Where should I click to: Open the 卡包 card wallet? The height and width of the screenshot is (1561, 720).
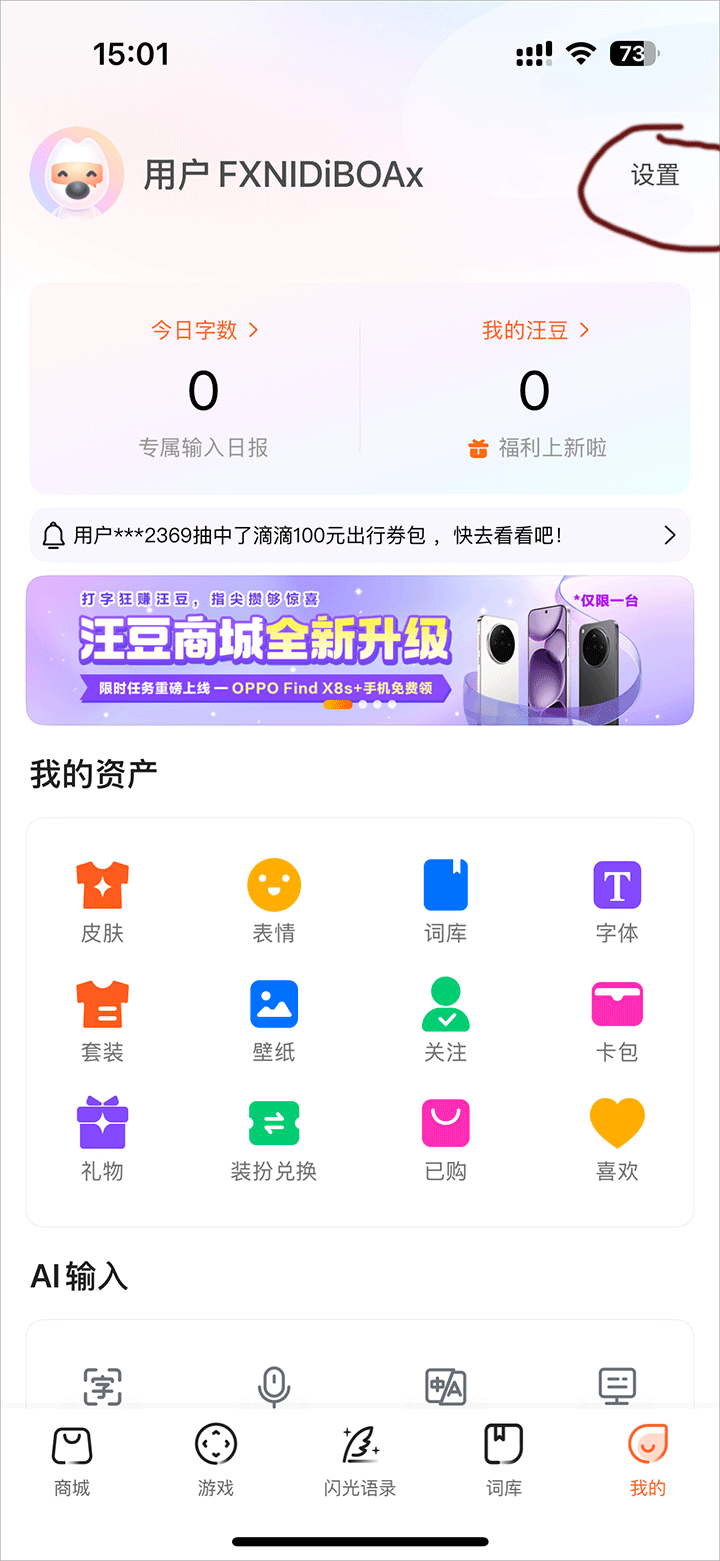tap(617, 1019)
